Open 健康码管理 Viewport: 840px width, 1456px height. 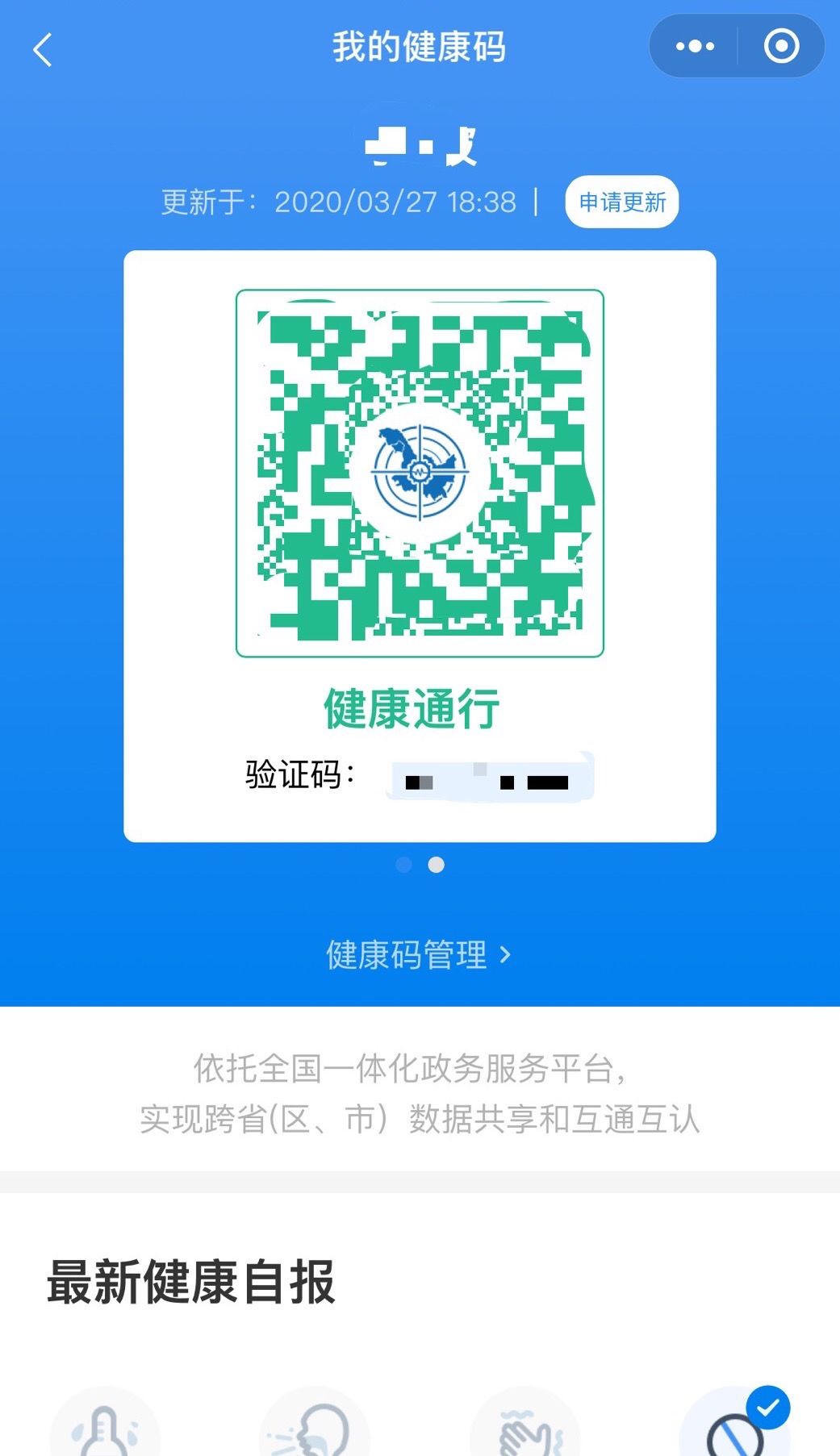419,955
